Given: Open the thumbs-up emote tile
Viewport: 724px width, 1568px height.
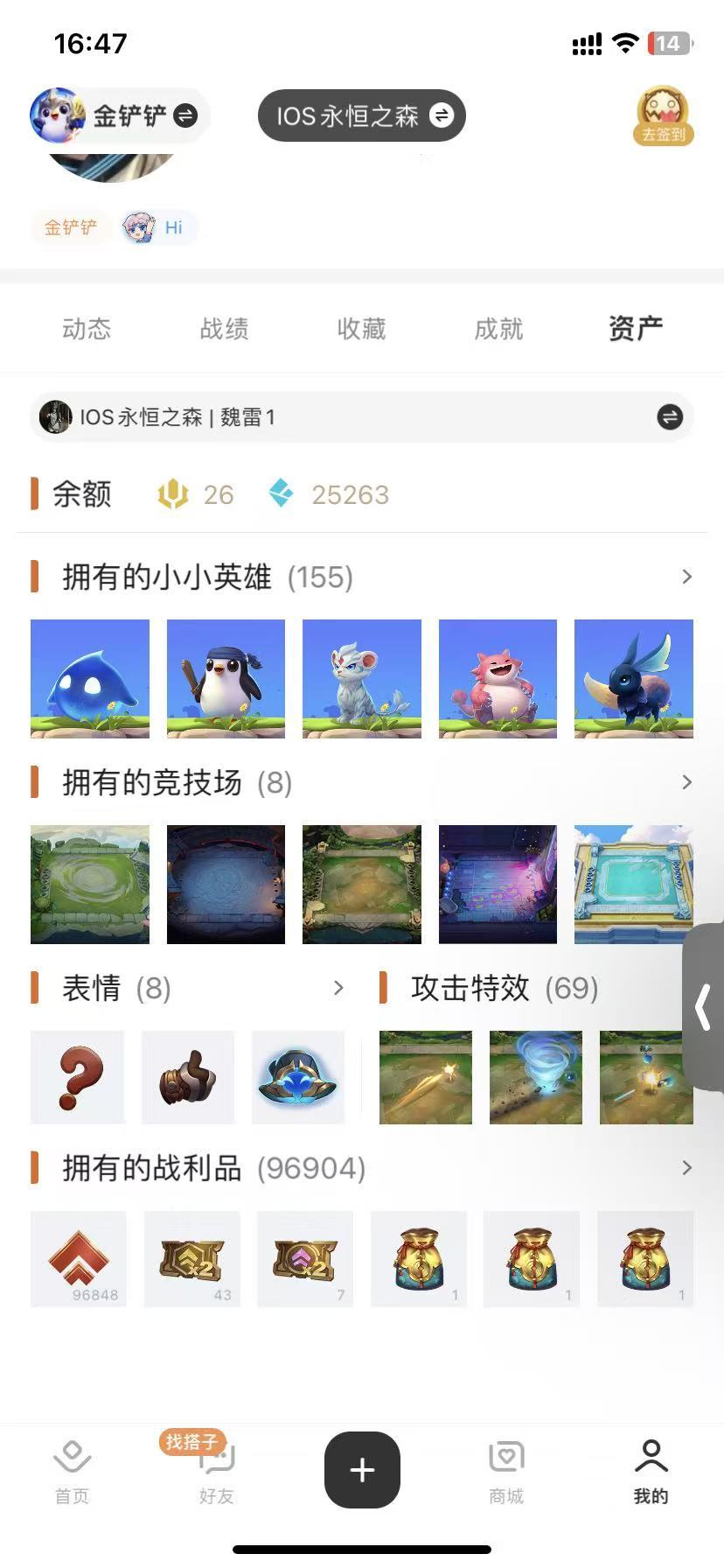Looking at the screenshot, I should [x=188, y=1077].
